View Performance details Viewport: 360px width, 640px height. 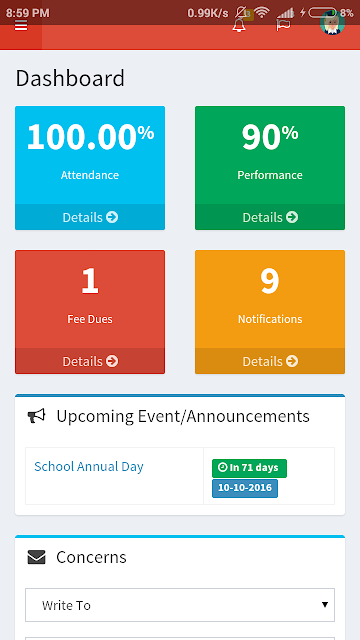coord(270,217)
